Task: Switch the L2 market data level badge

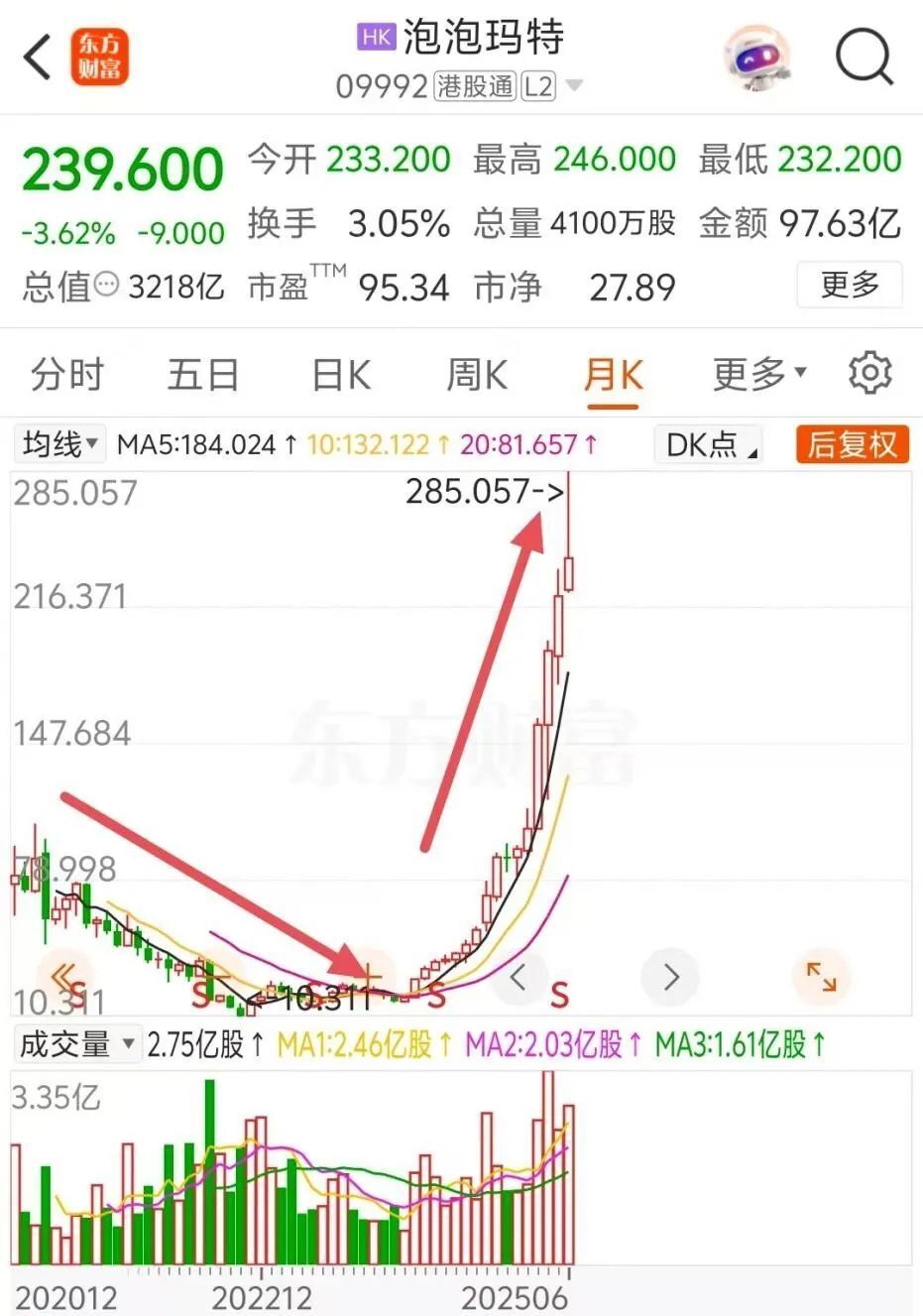Action: pyautogui.click(x=539, y=86)
